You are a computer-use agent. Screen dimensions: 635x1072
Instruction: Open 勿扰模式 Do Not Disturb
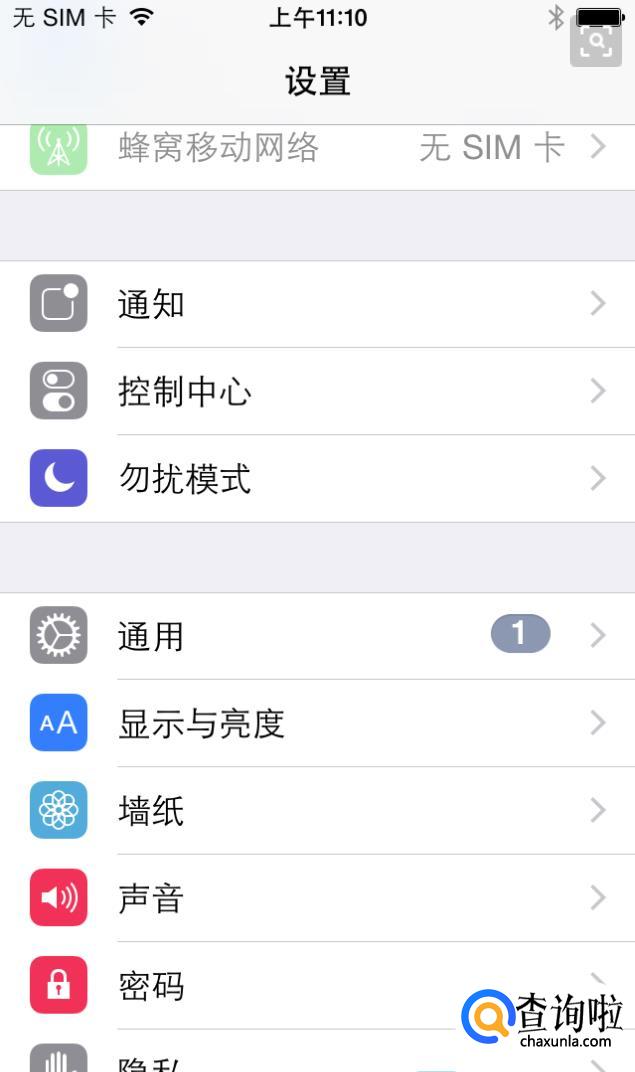pyautogui.click(x=185, y=479)
